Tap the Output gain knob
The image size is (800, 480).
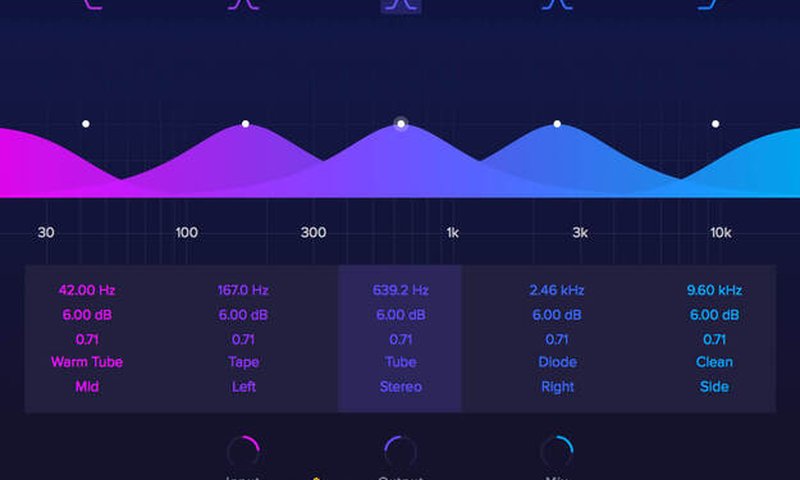point(400,452)
